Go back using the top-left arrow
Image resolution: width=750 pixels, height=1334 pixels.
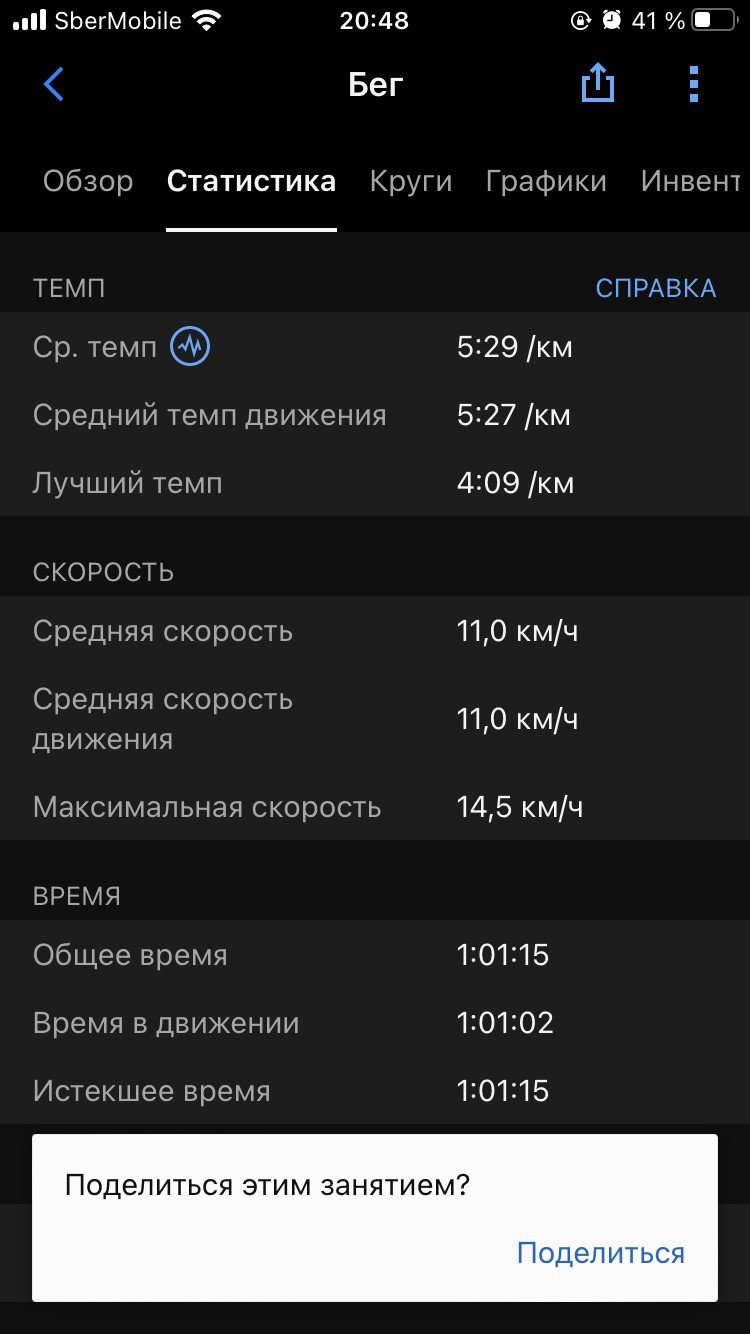(54, 85)
